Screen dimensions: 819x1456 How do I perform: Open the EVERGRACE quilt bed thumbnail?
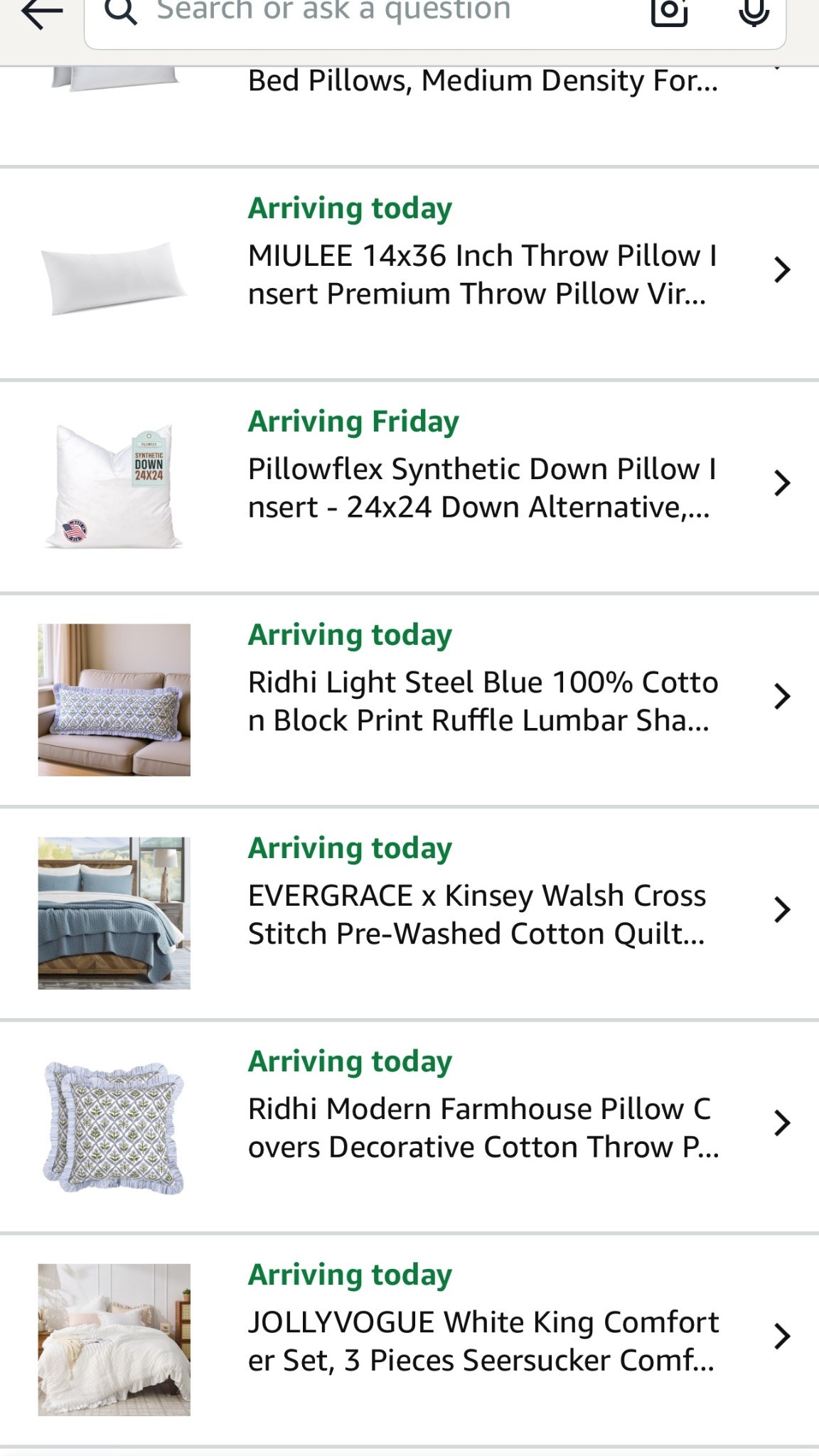[x=114, y=914]
